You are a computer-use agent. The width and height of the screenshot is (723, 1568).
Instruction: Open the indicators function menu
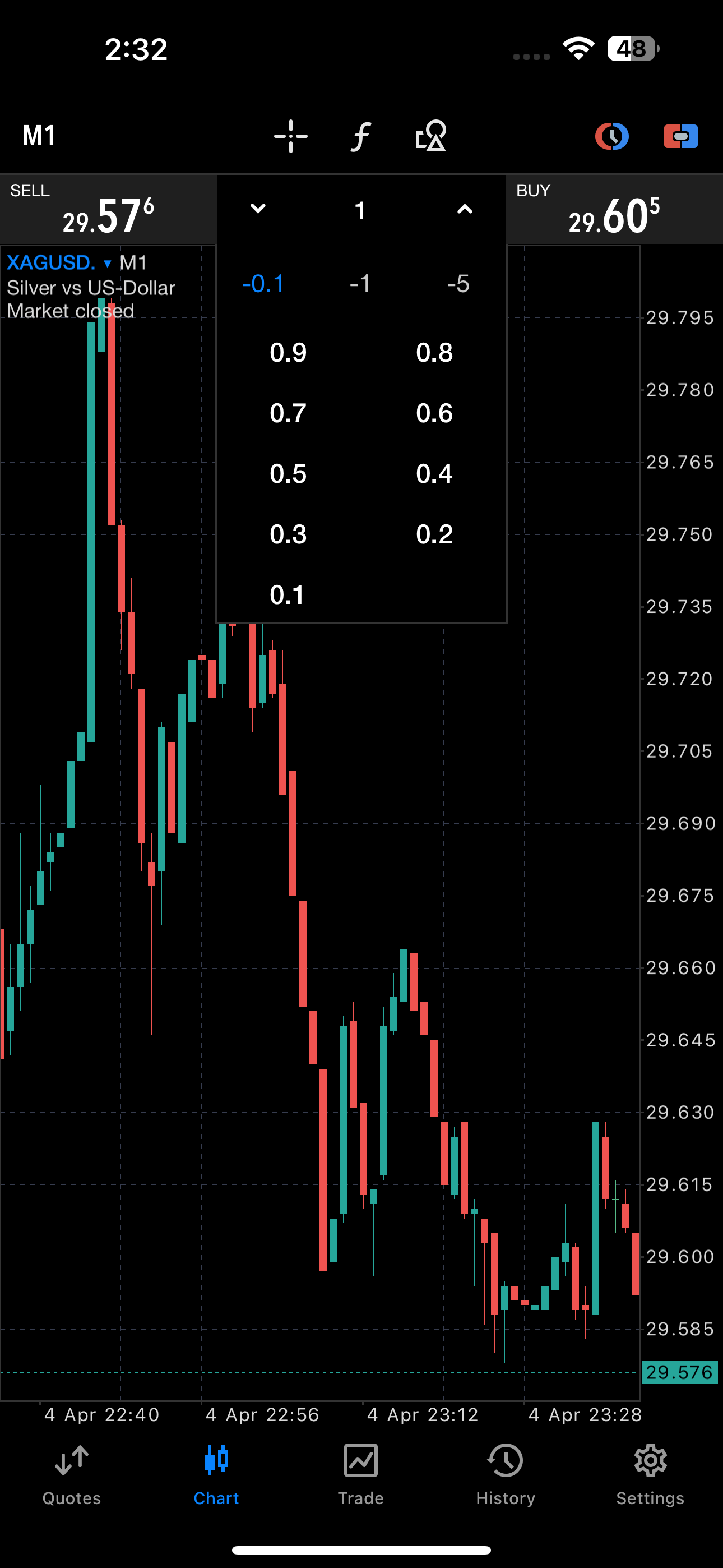(360, 136)
